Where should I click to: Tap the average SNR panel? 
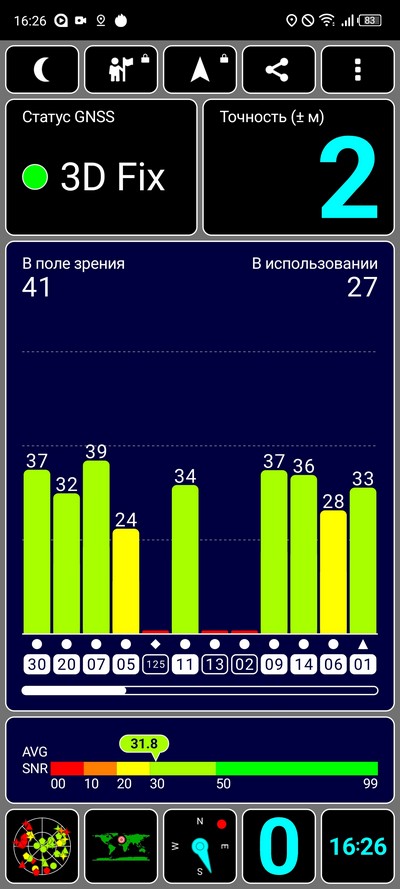tap(200, 760)
